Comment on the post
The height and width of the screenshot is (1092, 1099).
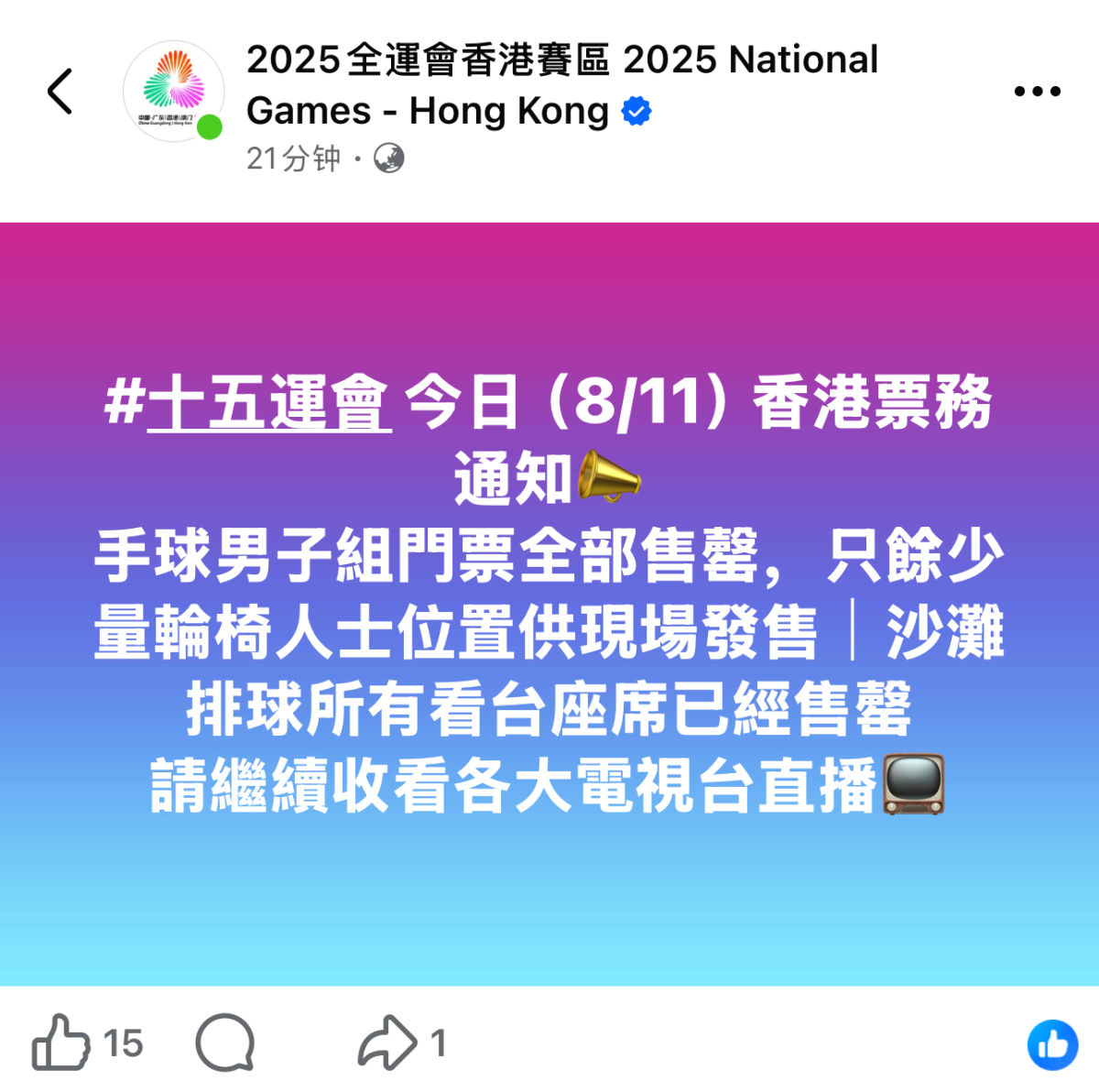[224, 1043]
